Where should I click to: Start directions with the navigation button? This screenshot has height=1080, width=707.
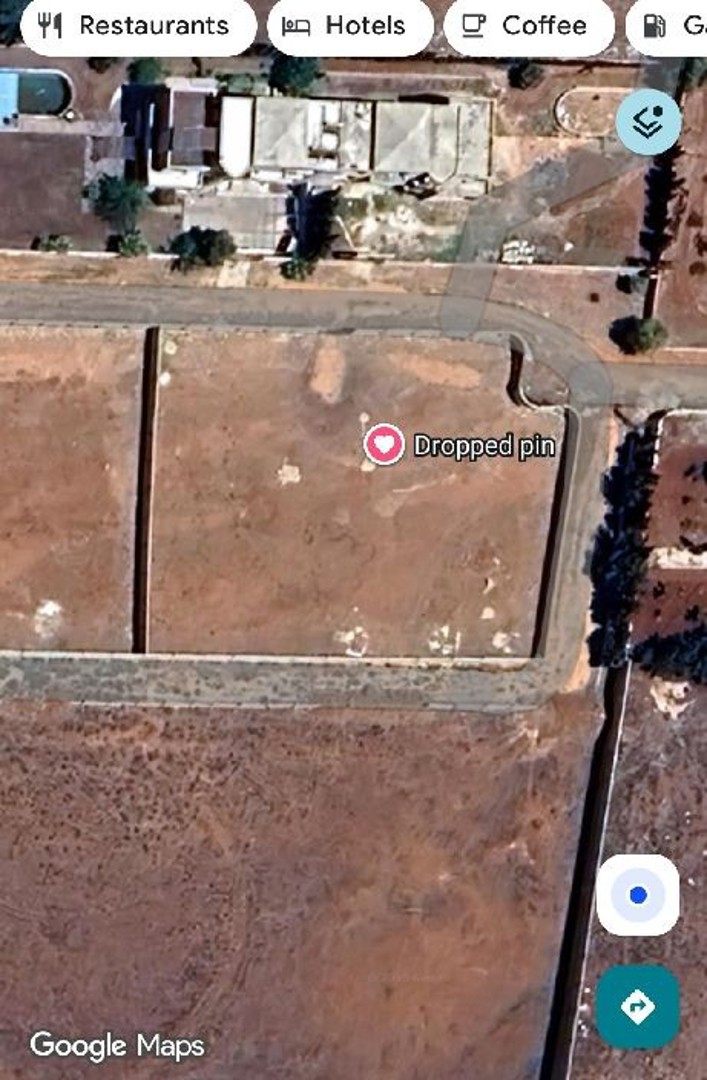[x=638, y=1006]
